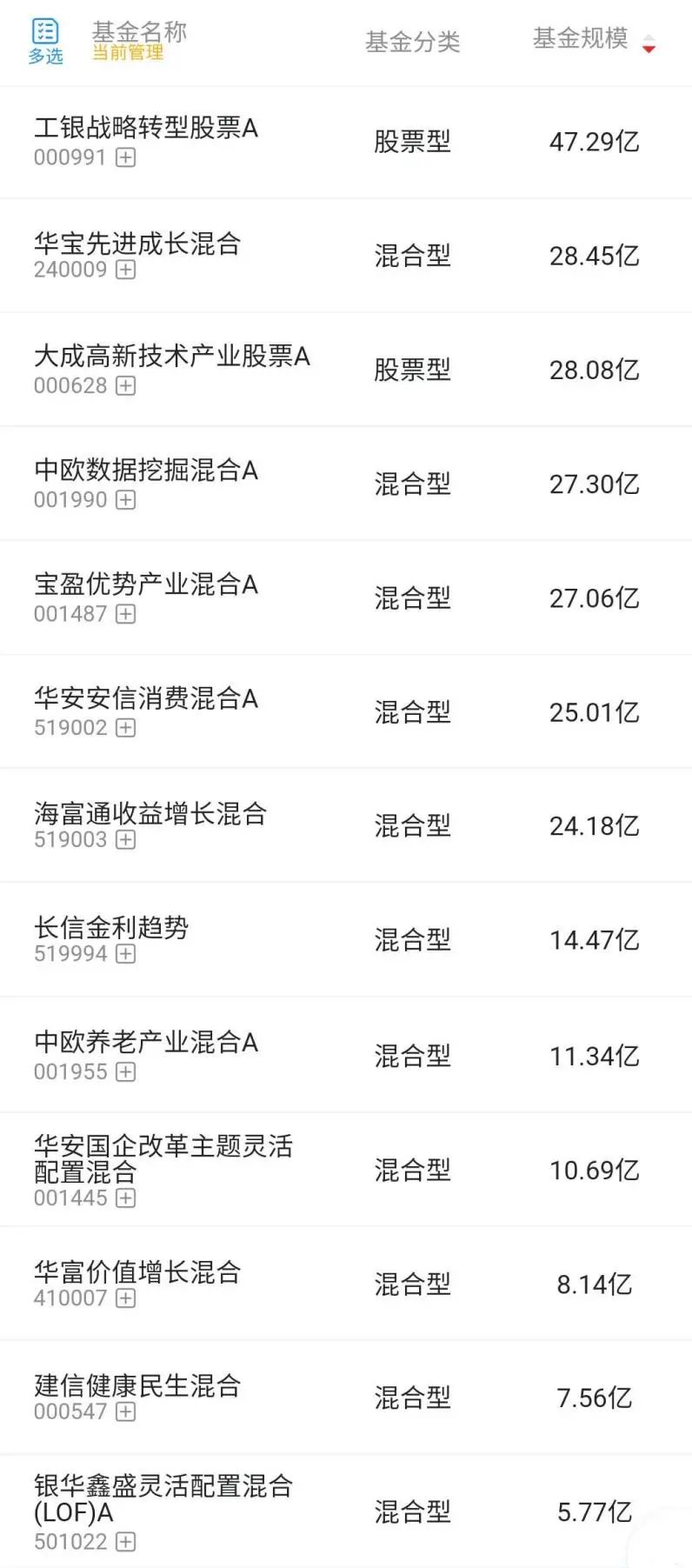Open fund 华宝先进成长混合
The width and height of the screenshot is (692, 1568).
click(137, 244)
